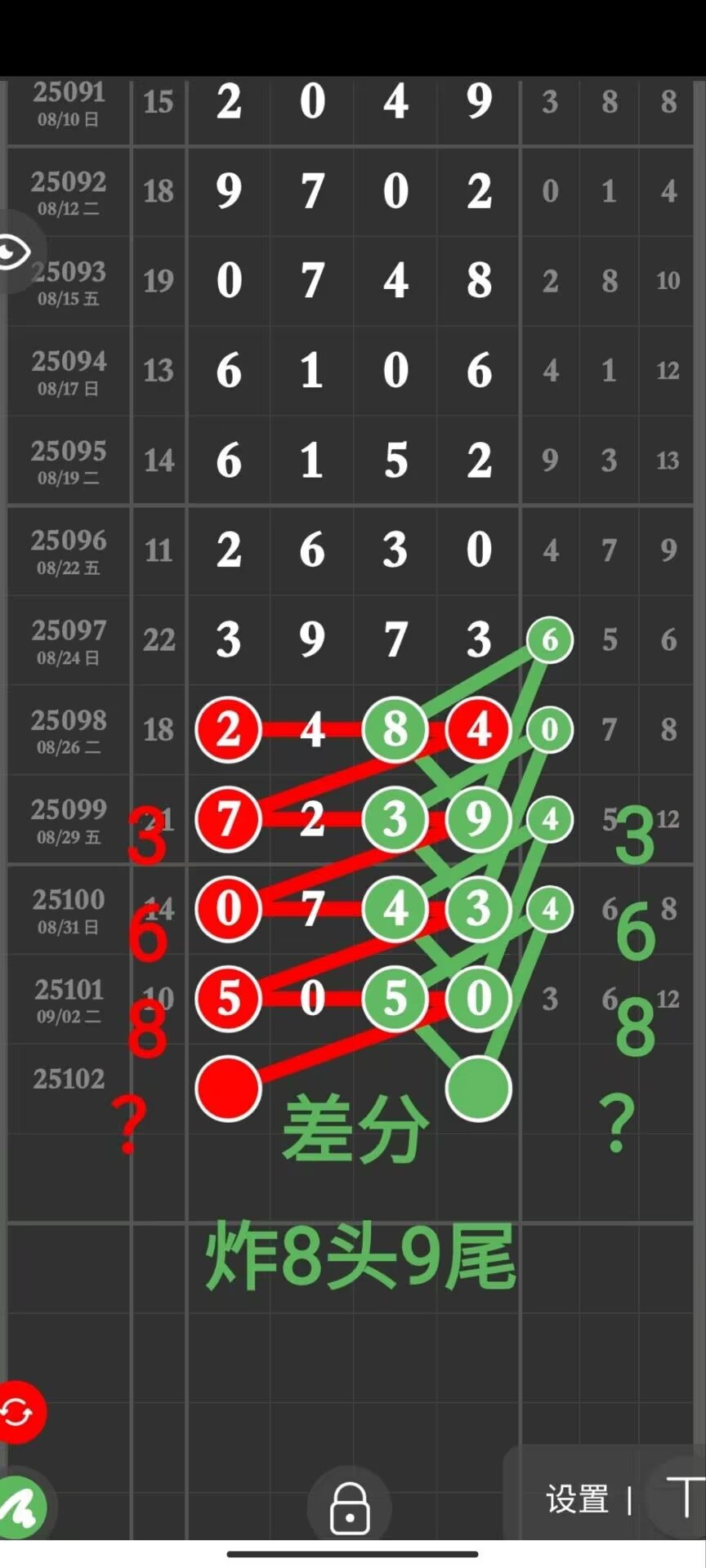Open the green brush drawing tool
The height and width of the screenshot is (1568, 706).
click(x=20, y=1507)
